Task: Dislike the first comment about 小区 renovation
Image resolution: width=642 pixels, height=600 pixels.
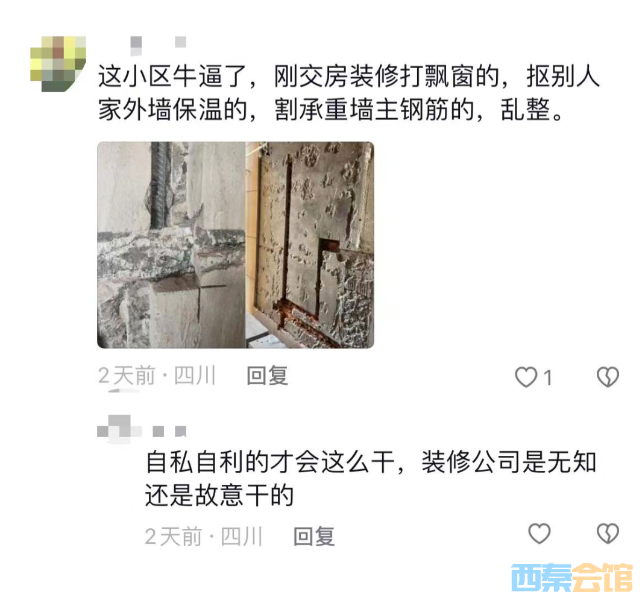Action: point(607,377)
